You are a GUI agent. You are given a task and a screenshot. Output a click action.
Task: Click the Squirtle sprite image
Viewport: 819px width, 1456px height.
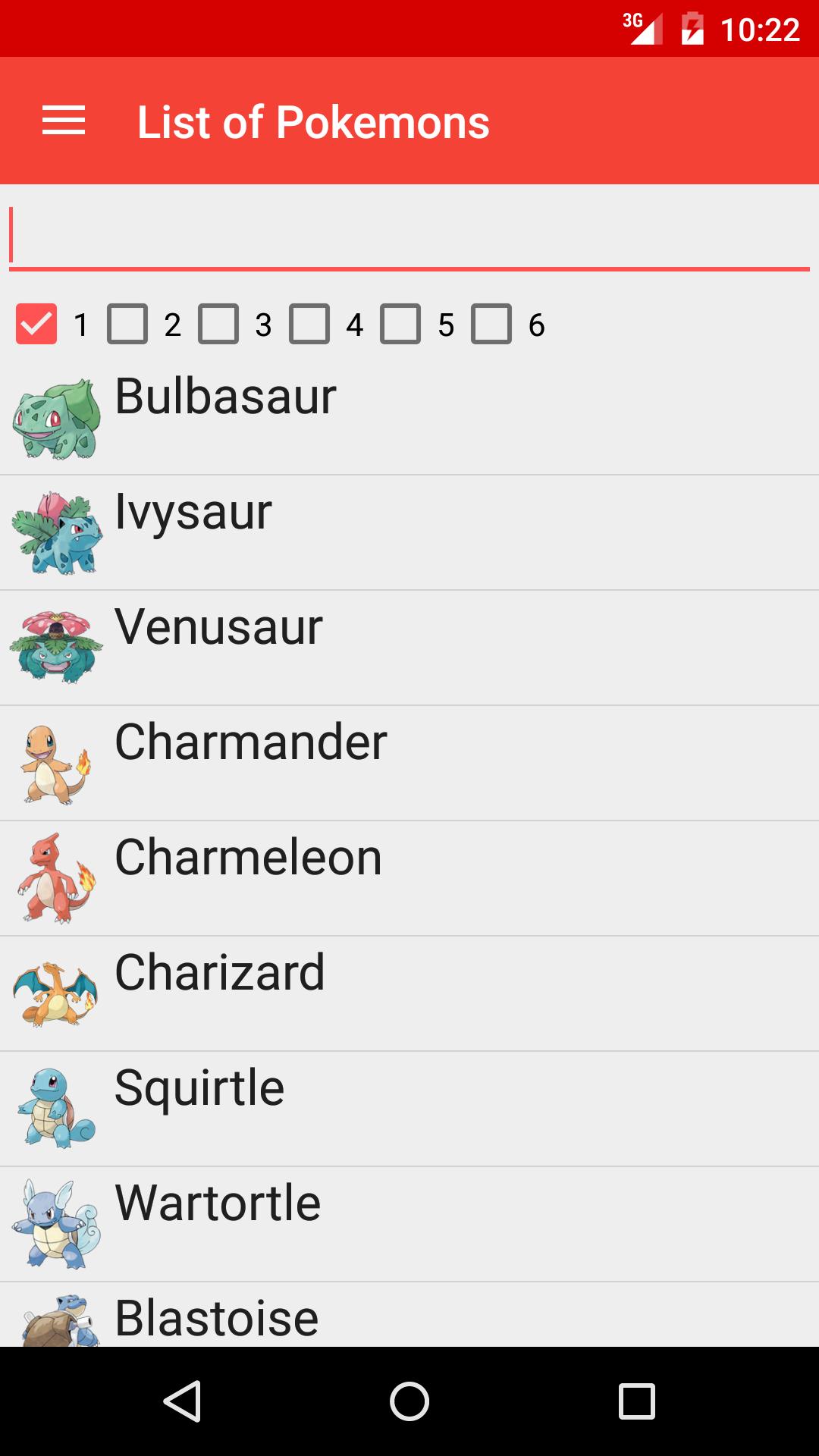click(55, 1107)
